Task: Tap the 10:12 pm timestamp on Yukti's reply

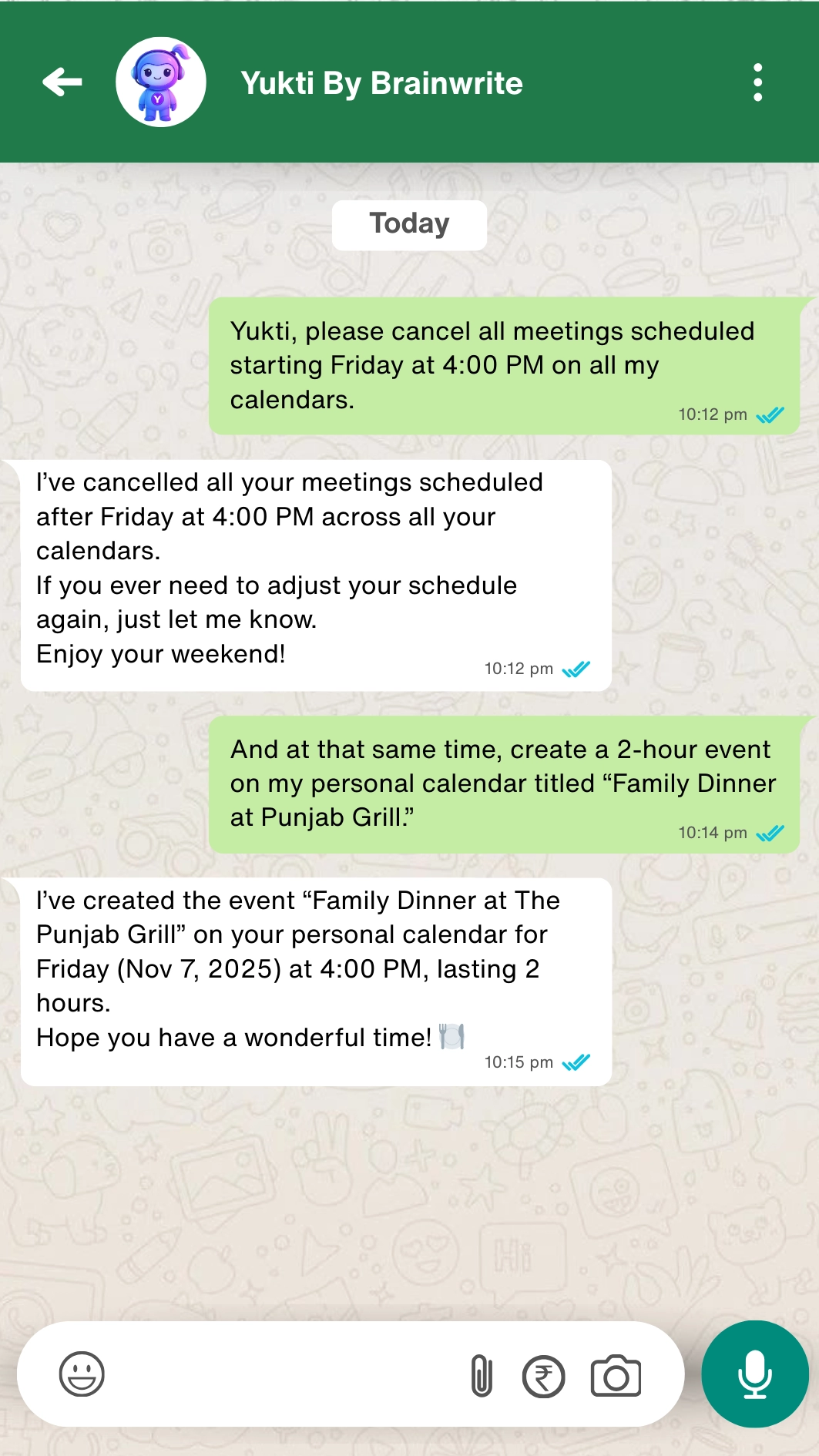Action: pos(518,669)
